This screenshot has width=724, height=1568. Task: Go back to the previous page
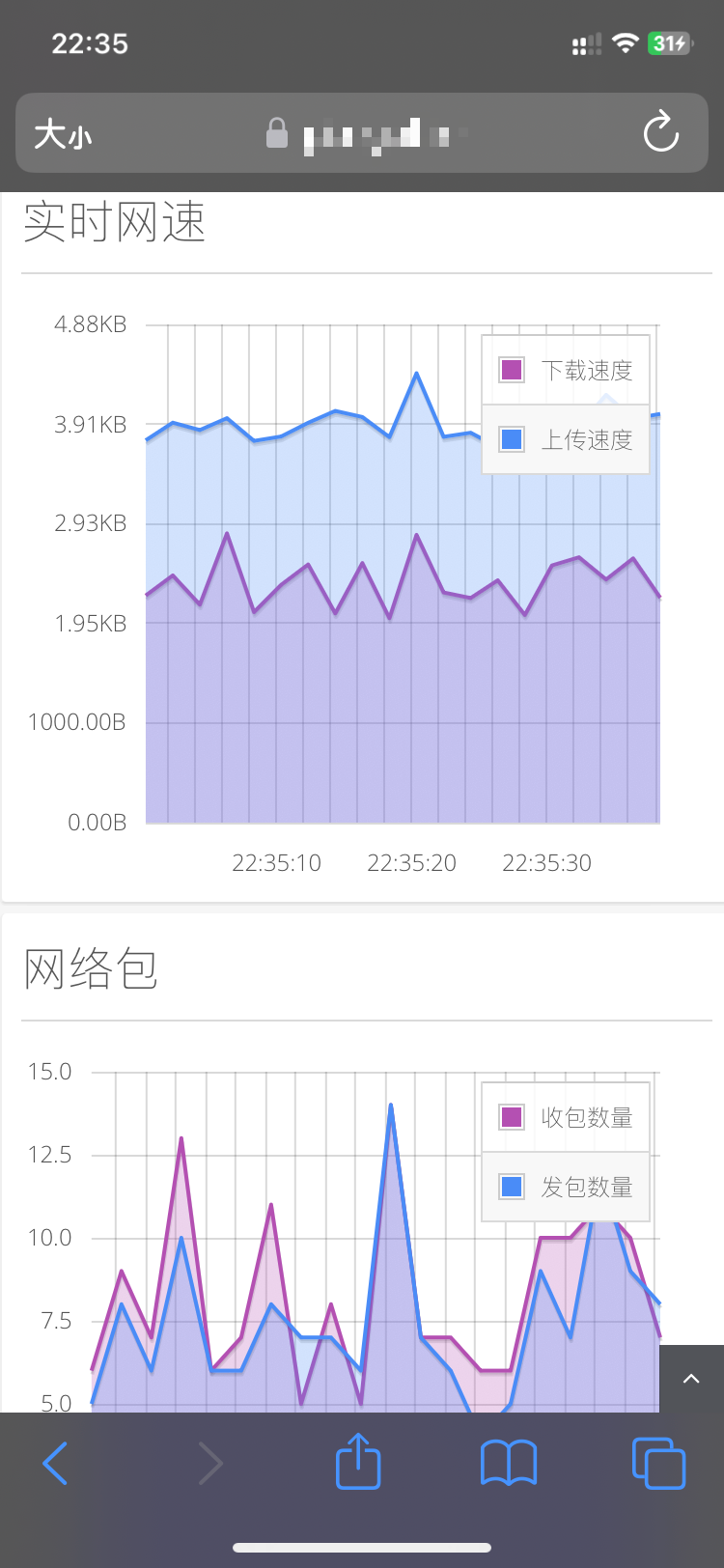(x=56, y=1463)
